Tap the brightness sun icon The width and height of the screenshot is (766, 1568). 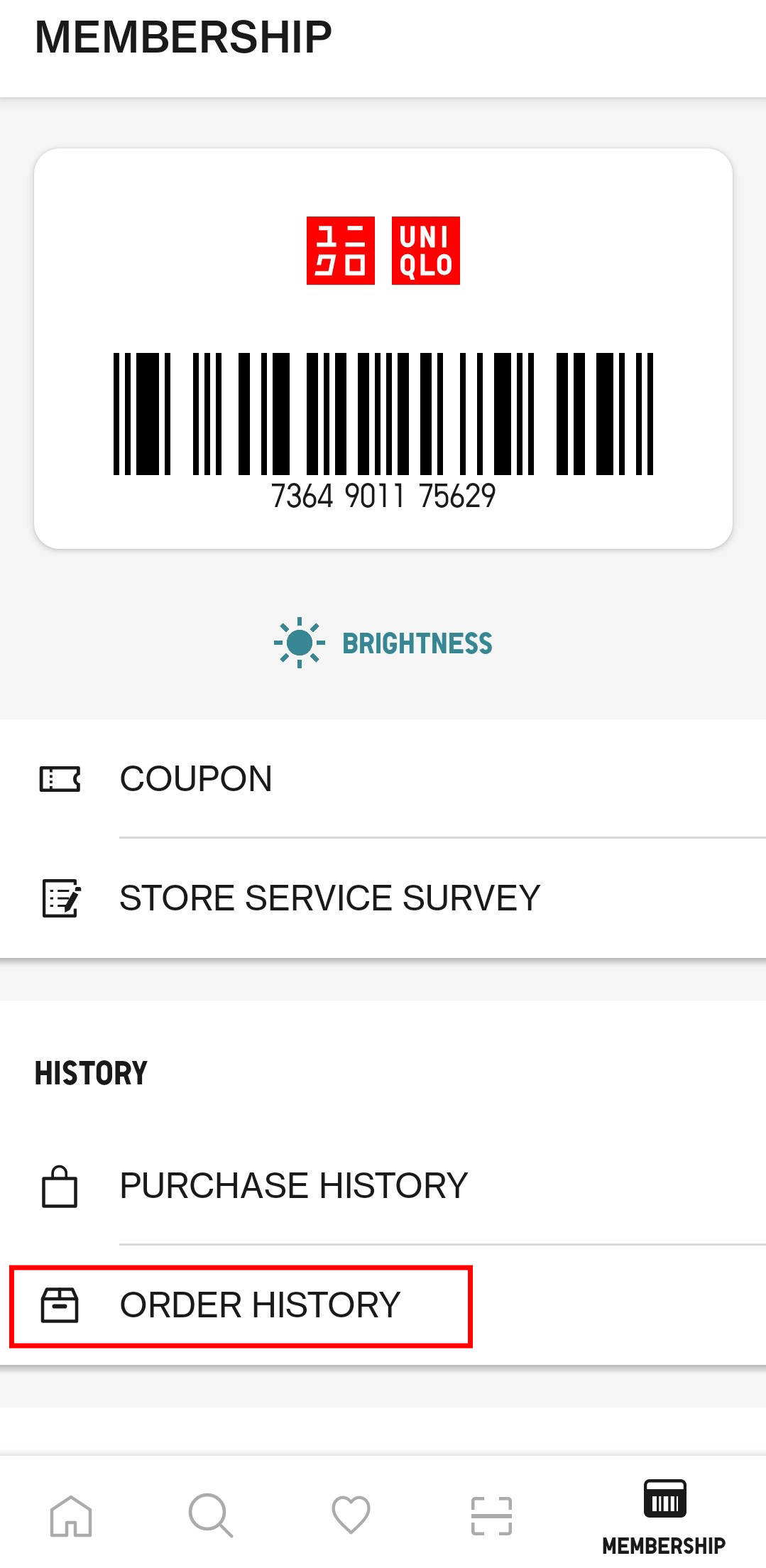(299, 643)
